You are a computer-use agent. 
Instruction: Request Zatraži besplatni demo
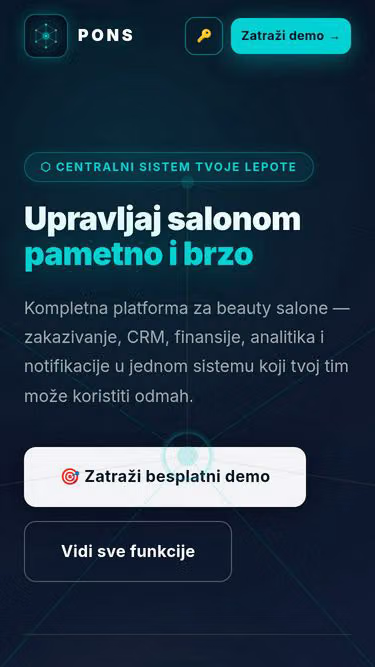click(165, 476)
